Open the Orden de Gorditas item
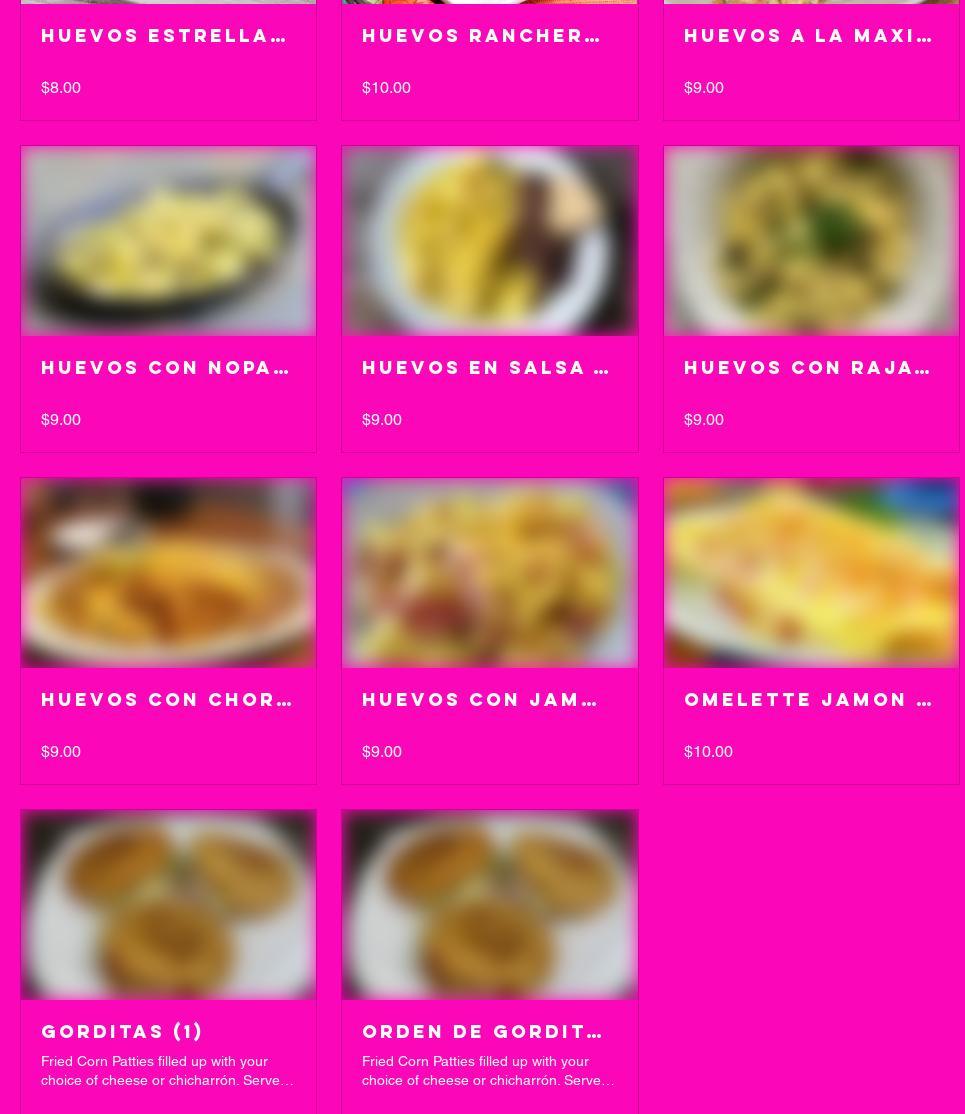This screenshot has height=1114, width=965. (489, 960)
